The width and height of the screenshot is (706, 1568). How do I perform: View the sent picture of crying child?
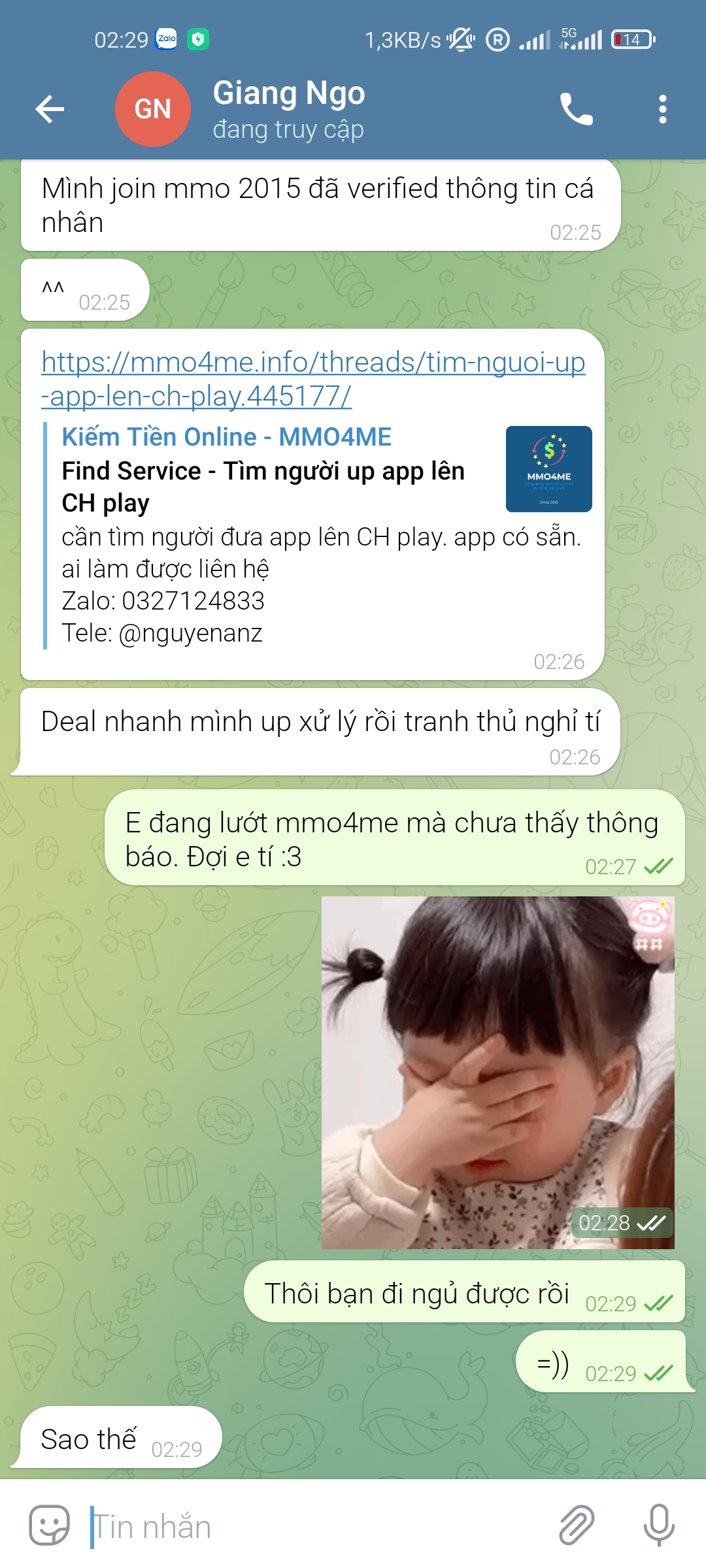click(497, 1072)
